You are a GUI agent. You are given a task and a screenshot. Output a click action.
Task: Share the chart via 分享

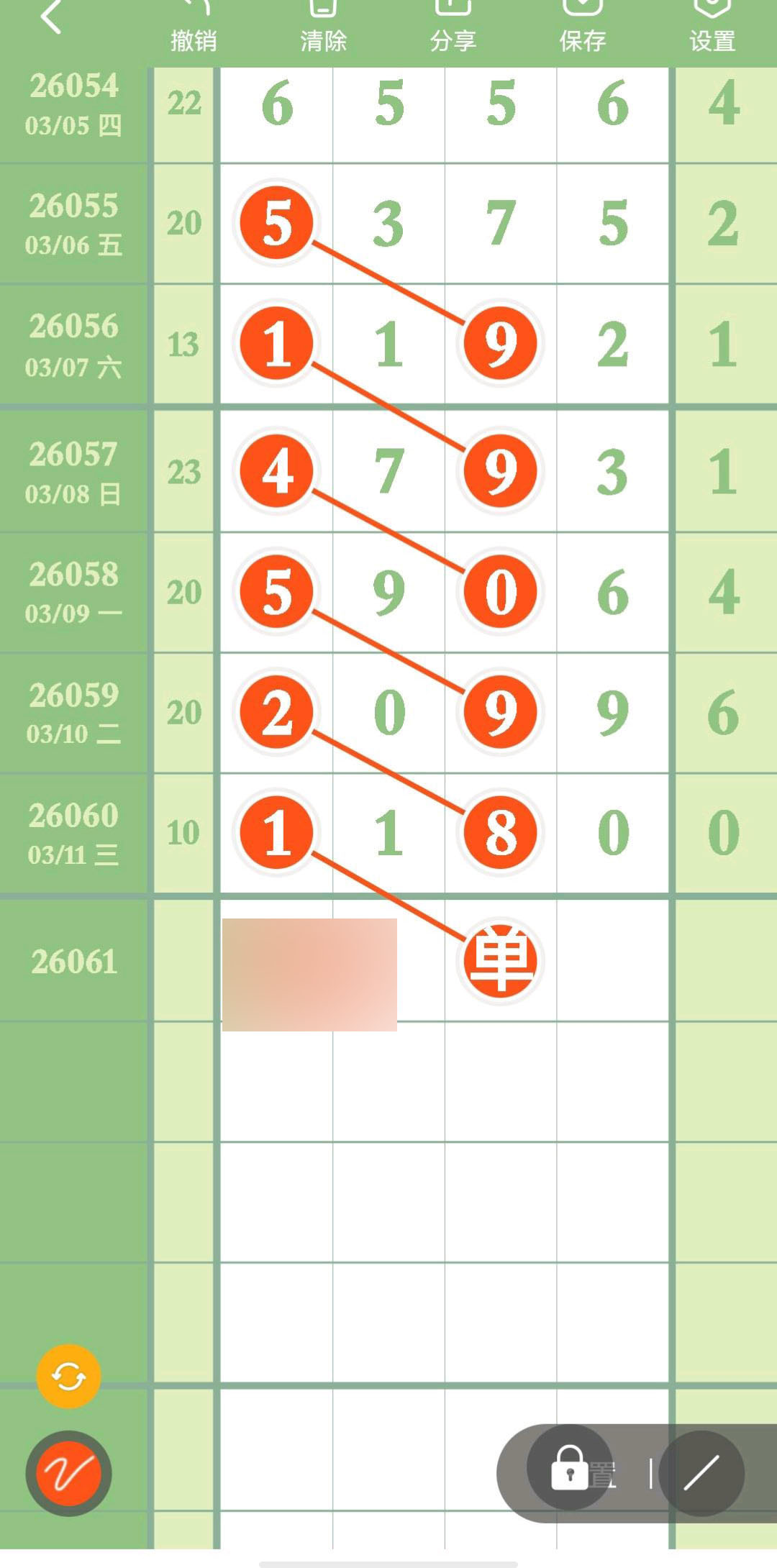[453, 29]
